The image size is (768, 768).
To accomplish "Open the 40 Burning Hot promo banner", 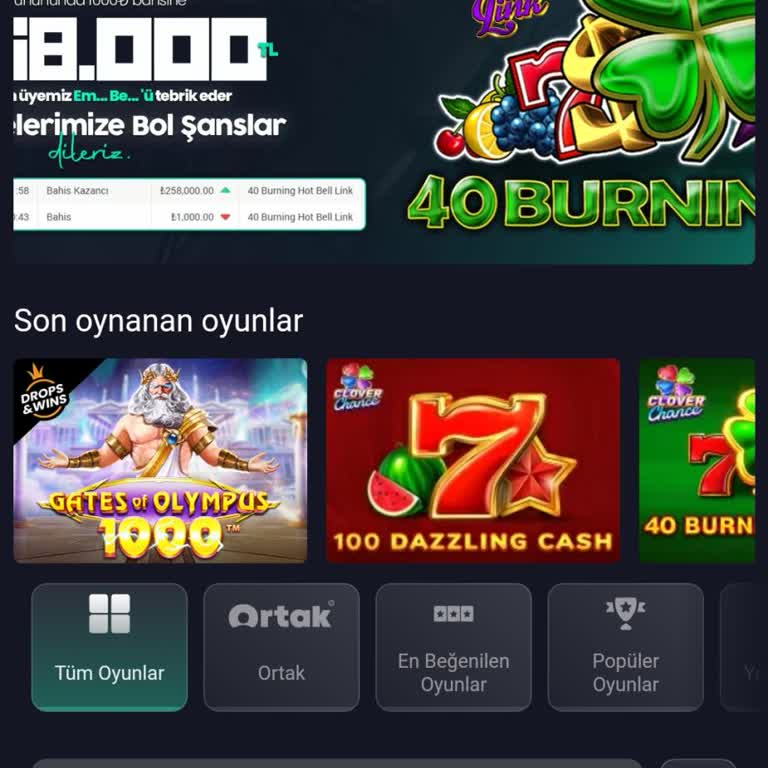I will tap(580, 130).
